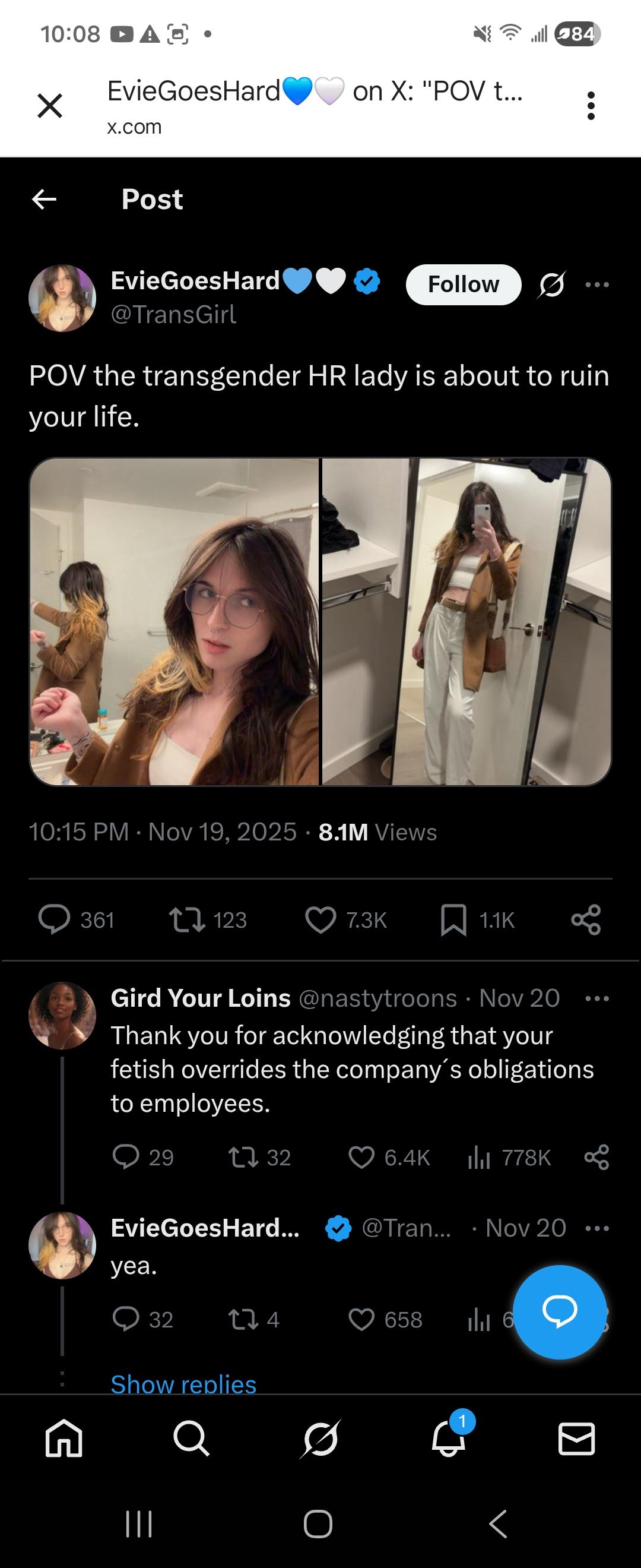Repost Gird Your Loins' reply

(x=243, y=1157)
